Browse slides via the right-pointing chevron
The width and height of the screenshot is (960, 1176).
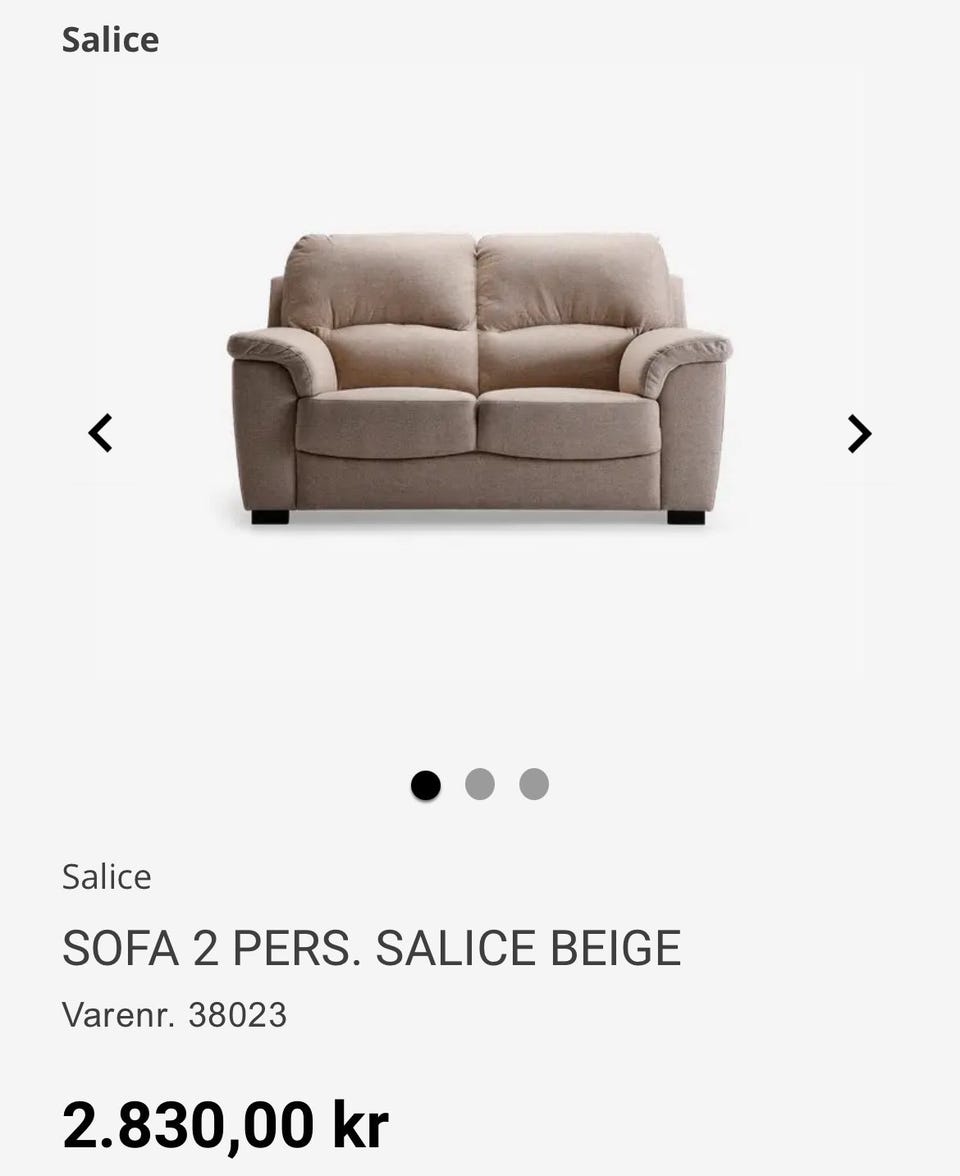coord(860,432)
